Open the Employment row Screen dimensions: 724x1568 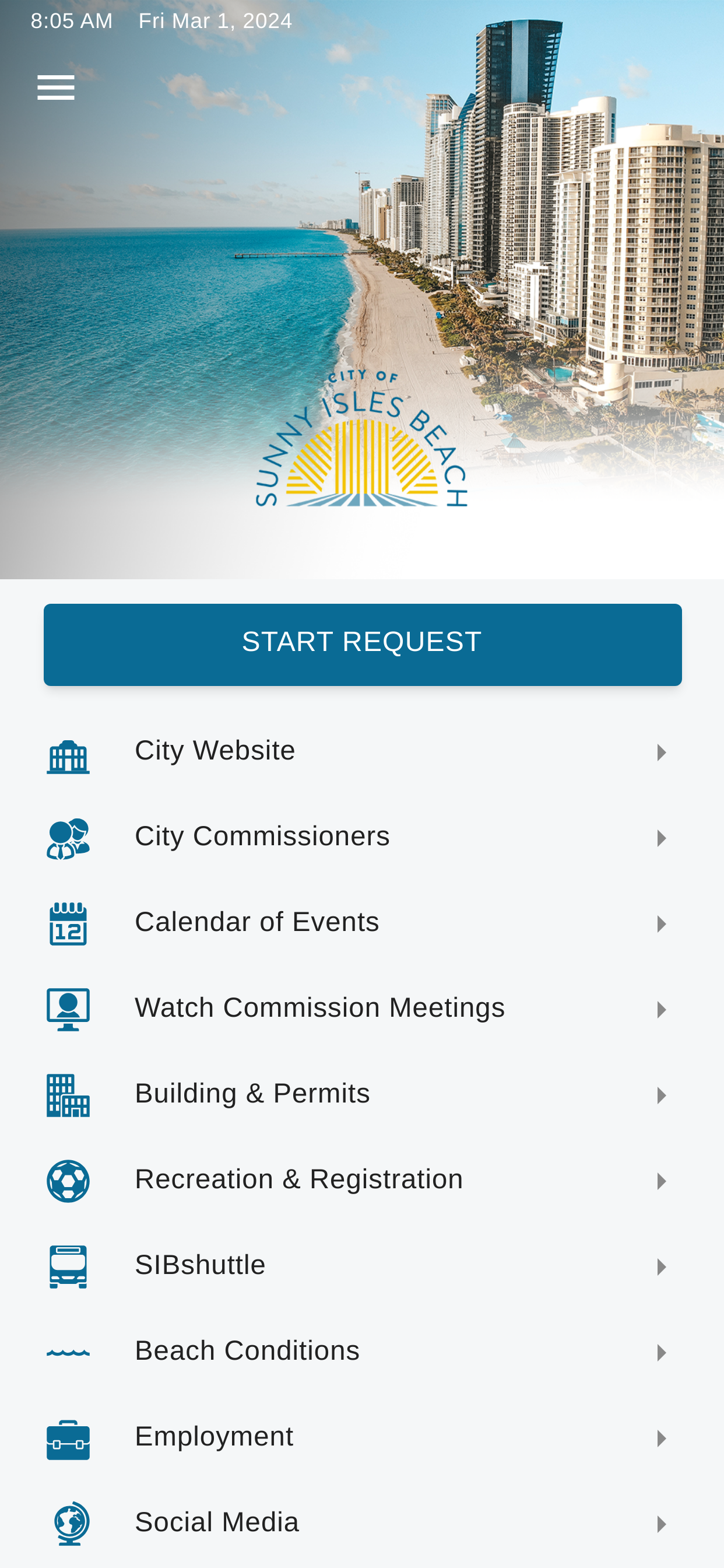(x=363, y=1438)
